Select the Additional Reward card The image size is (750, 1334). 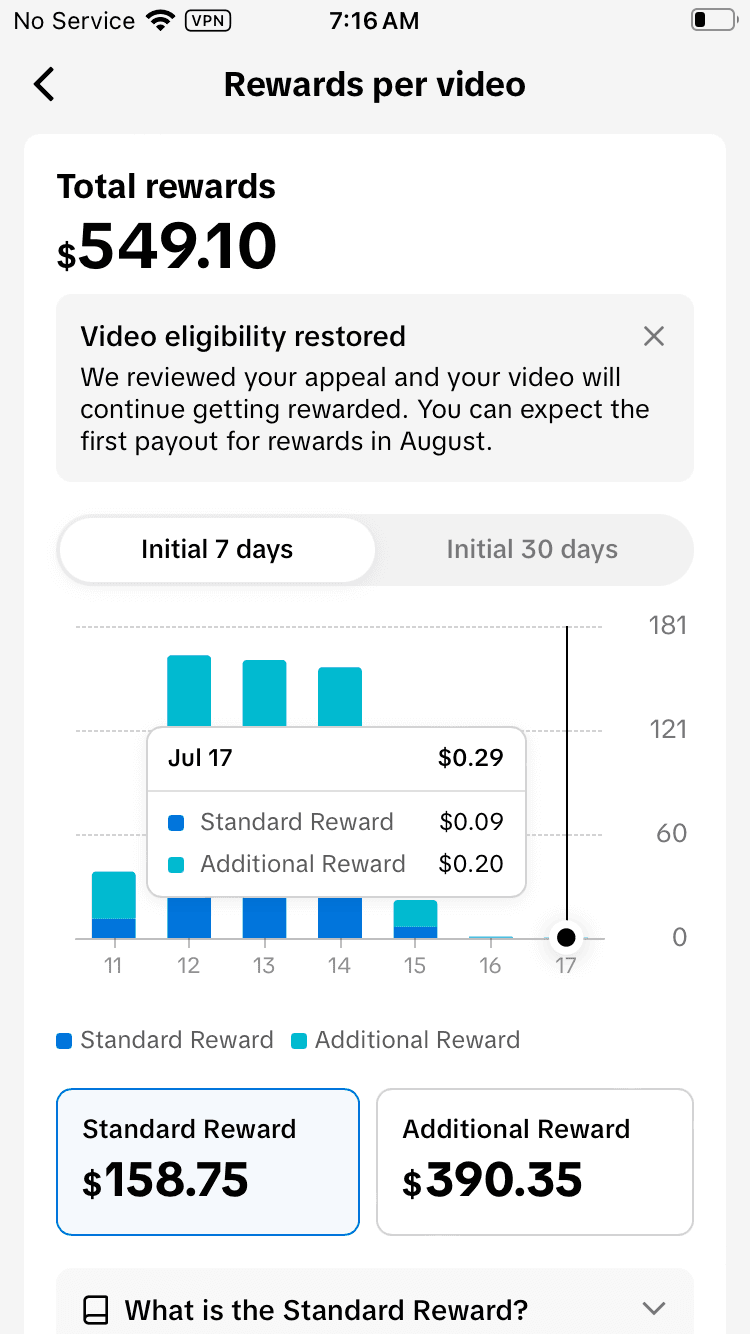coord(534,1161)
